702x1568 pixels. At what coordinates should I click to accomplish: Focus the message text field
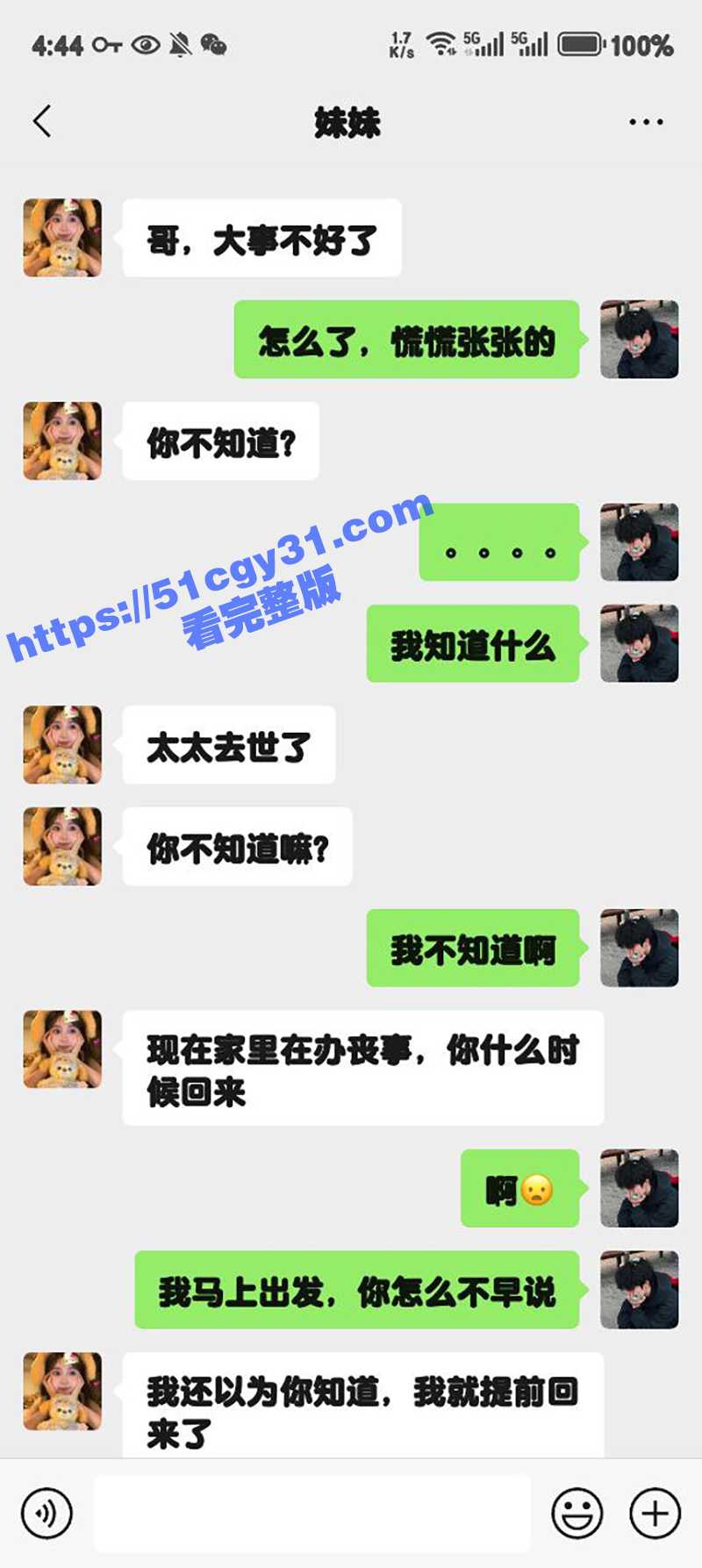click(x=312, y=1513)
